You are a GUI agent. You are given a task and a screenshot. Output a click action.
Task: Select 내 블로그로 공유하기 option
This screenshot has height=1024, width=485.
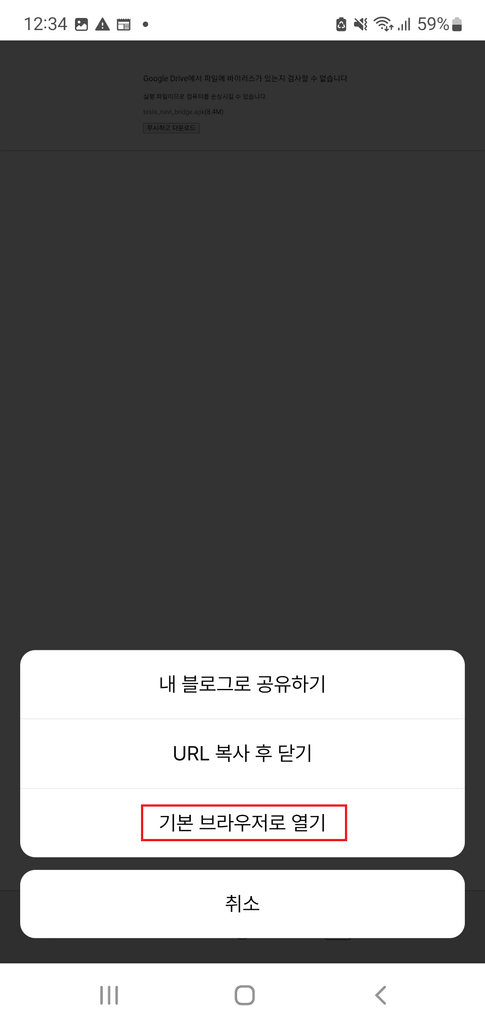pos(242,684)
